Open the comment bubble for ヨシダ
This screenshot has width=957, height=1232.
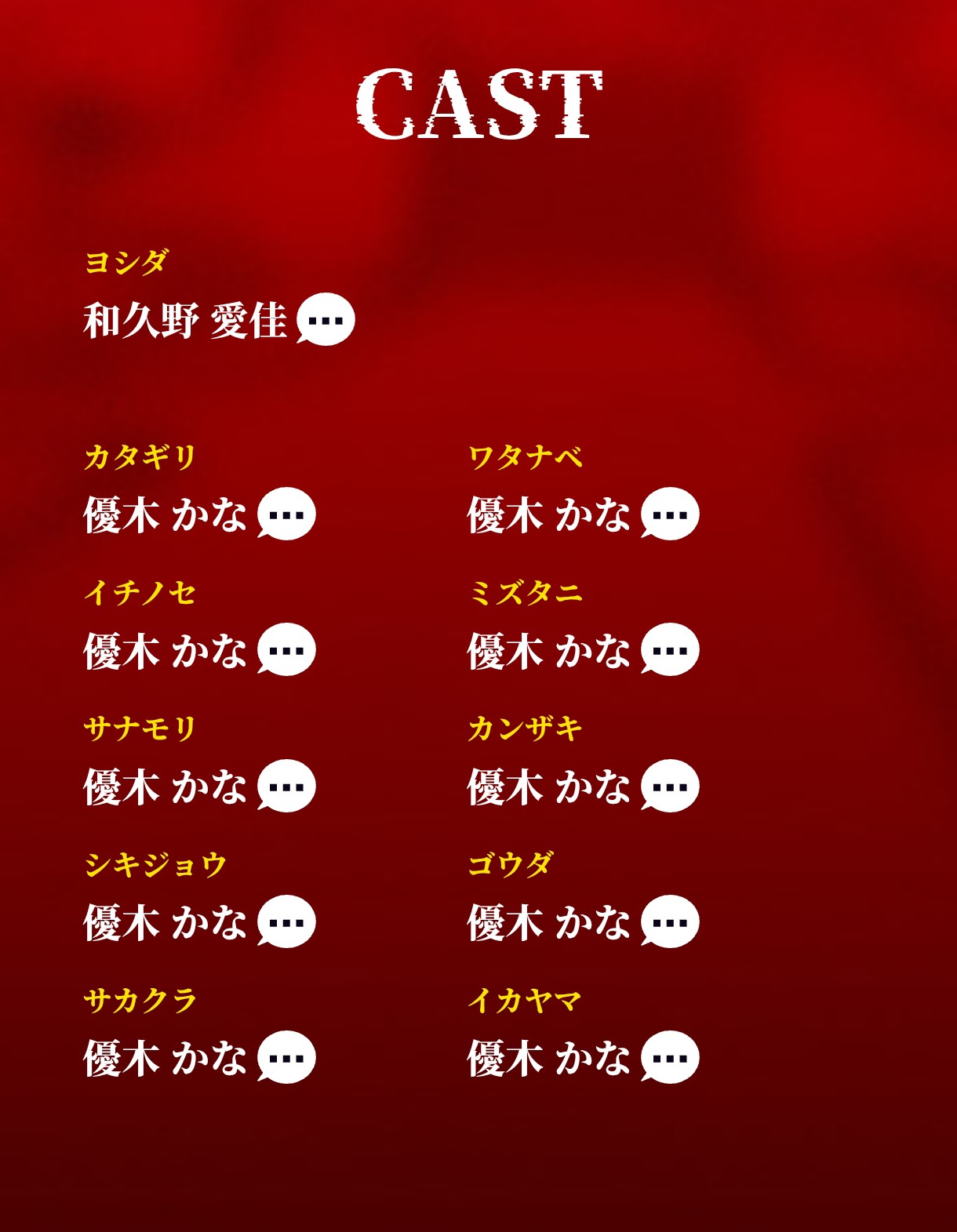click(x=326, y=319)
